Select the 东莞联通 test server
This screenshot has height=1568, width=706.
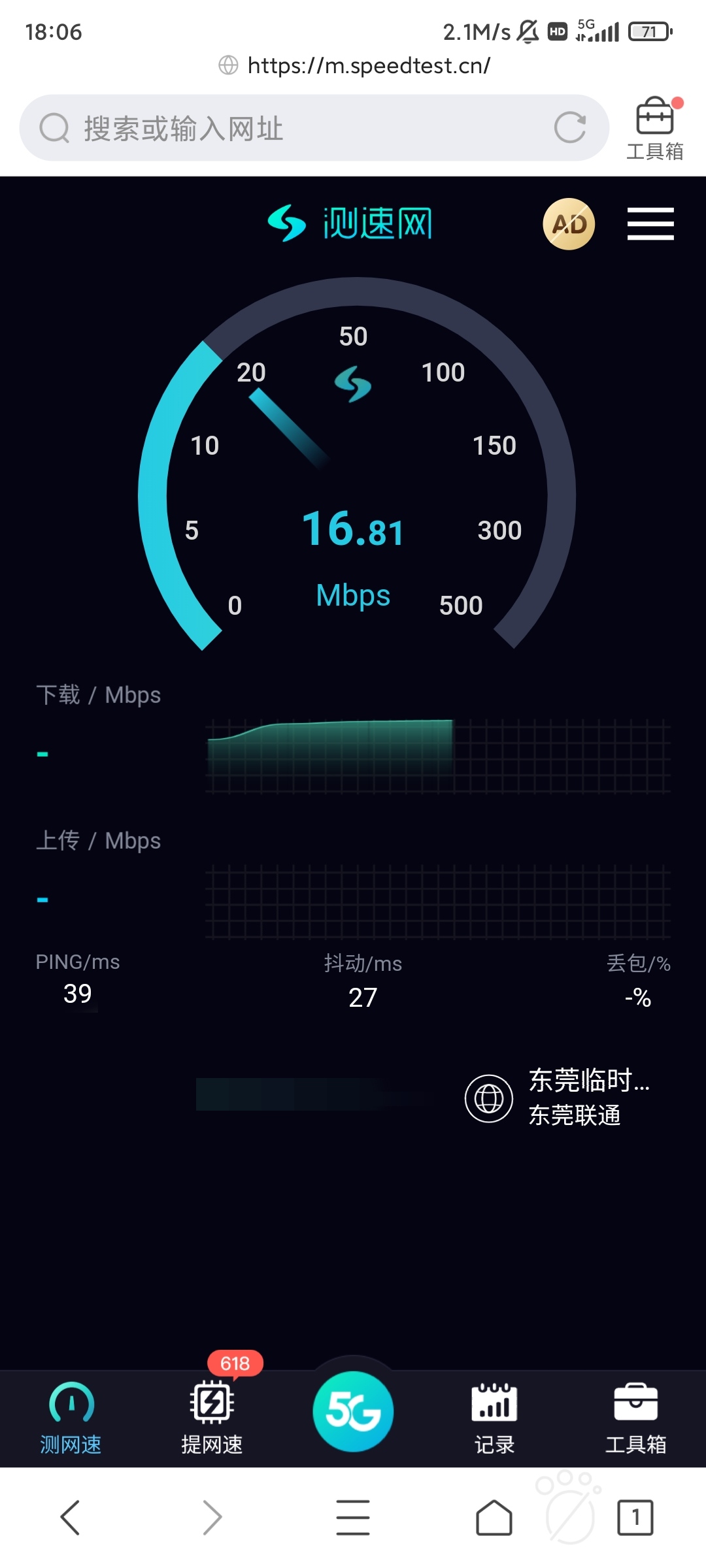[558, 1098]
